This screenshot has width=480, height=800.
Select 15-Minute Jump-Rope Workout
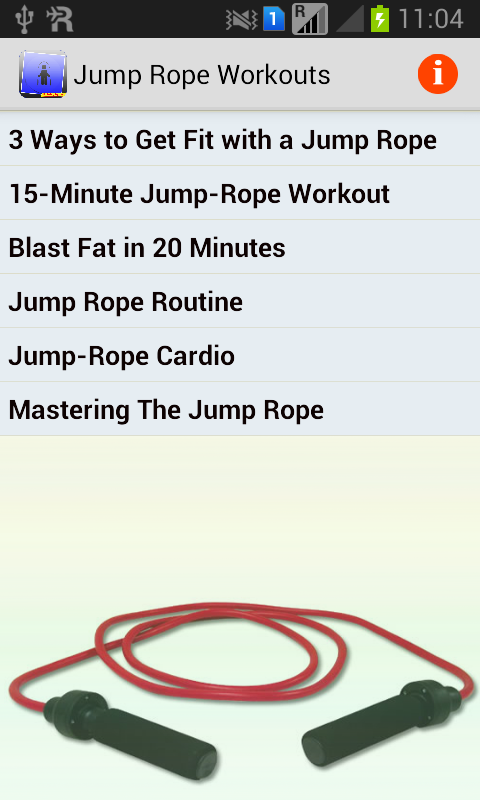[x=240, y=193]
